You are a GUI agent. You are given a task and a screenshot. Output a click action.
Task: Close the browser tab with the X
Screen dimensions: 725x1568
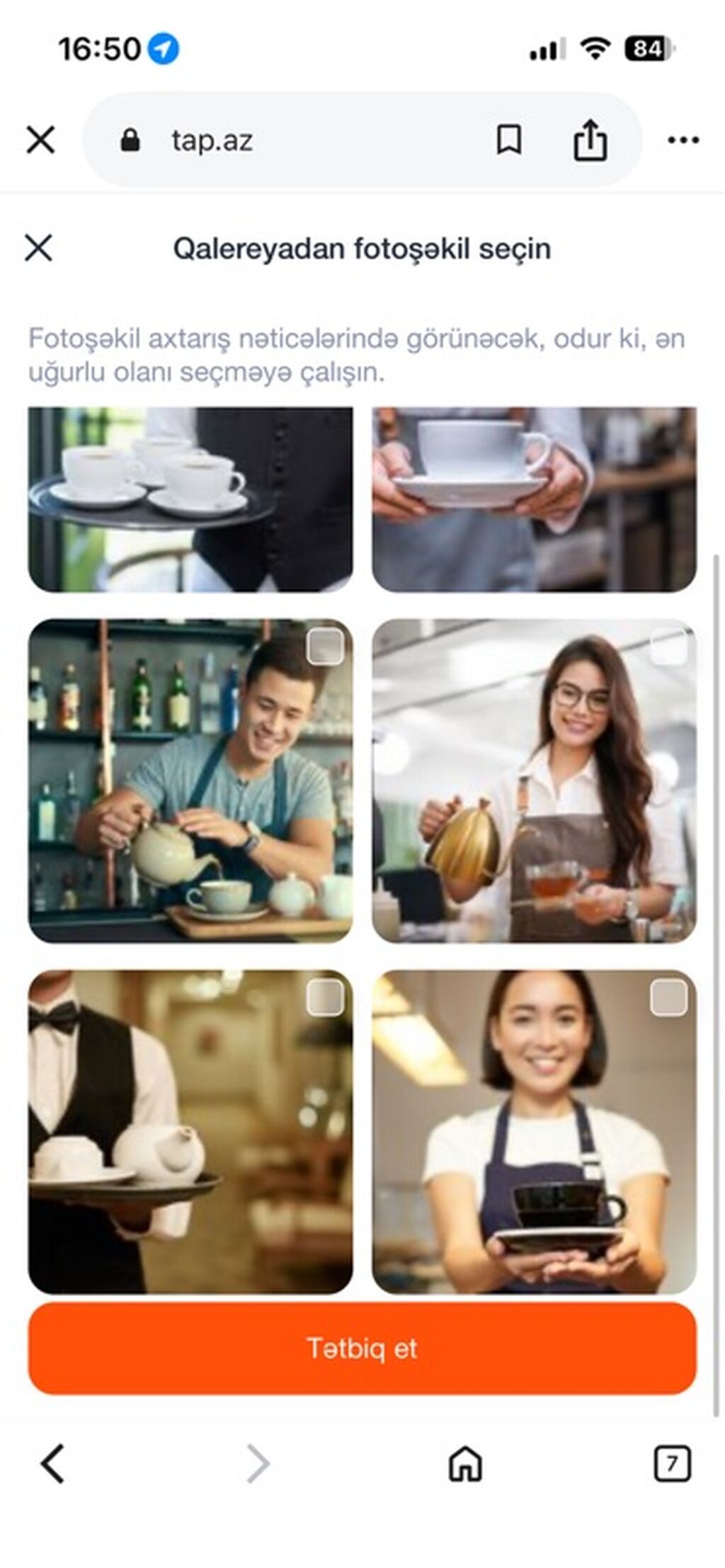[x=40, y=140]
